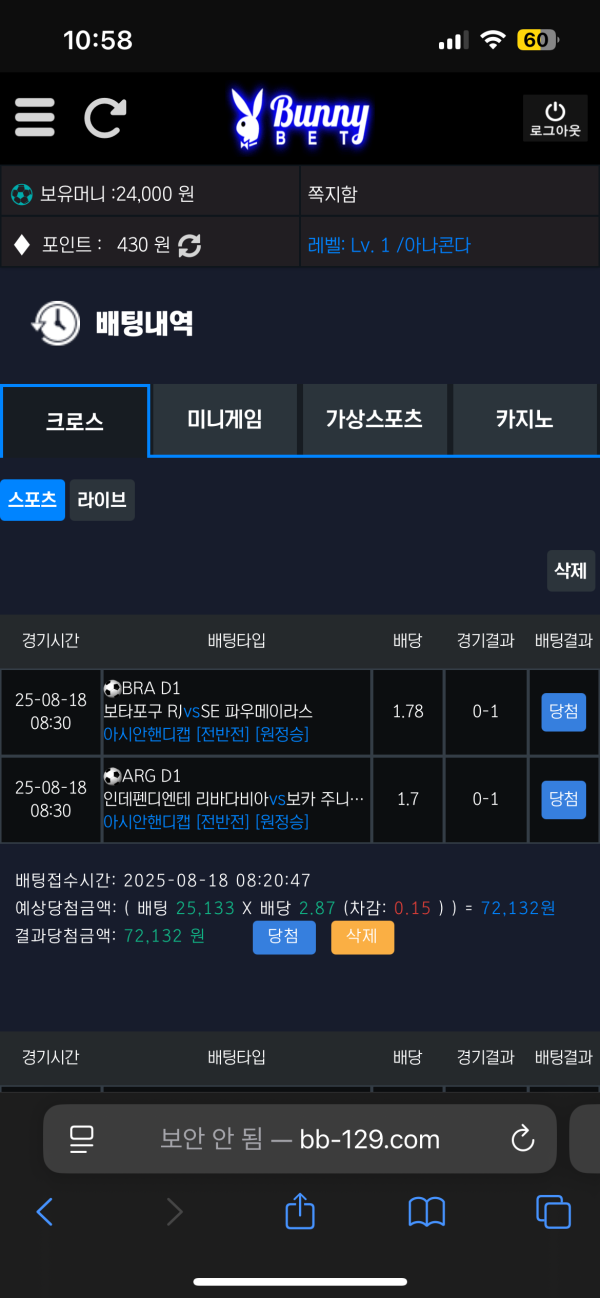Open the 레벨 Lv. 1 아나콘다 link

coord(390,245)
